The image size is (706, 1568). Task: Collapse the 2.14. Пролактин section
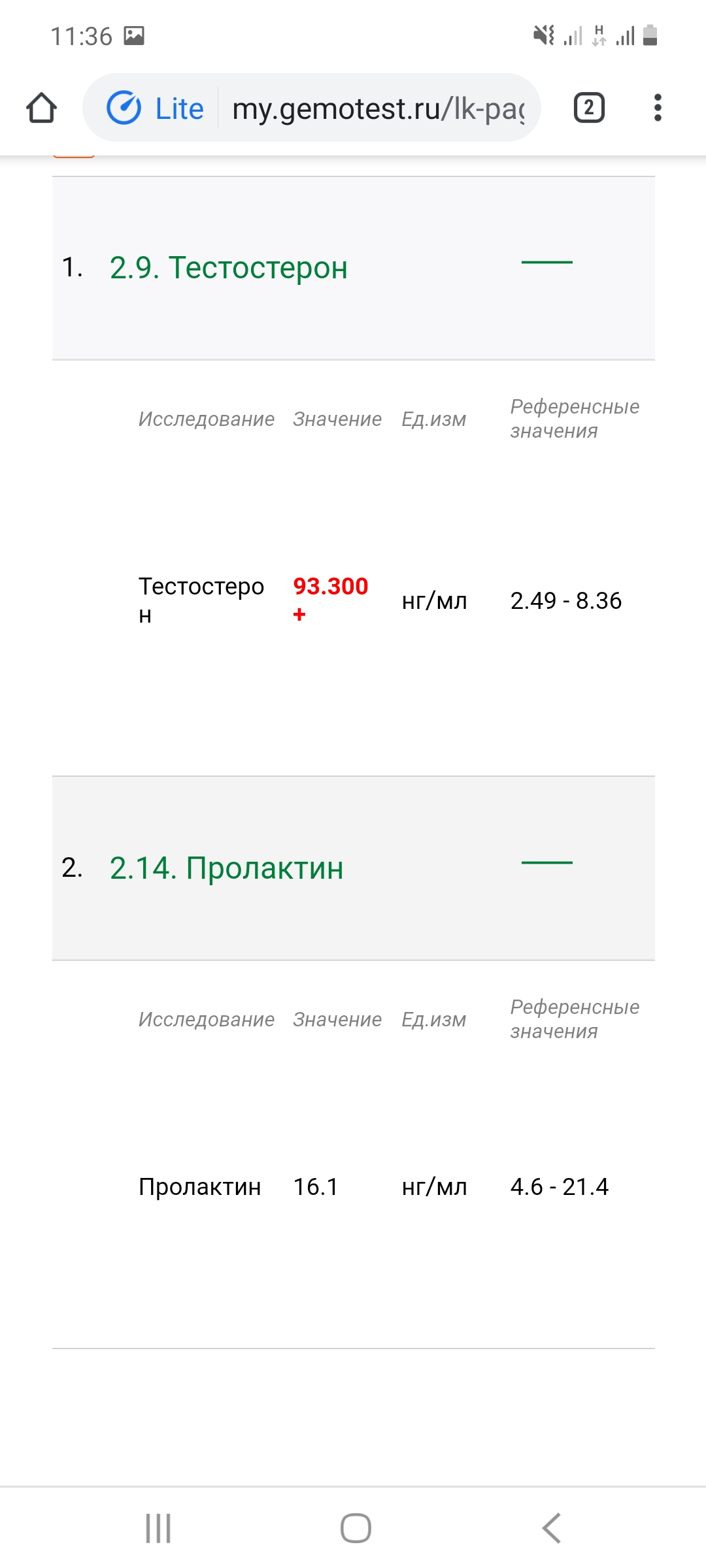(x=546, y=862)
